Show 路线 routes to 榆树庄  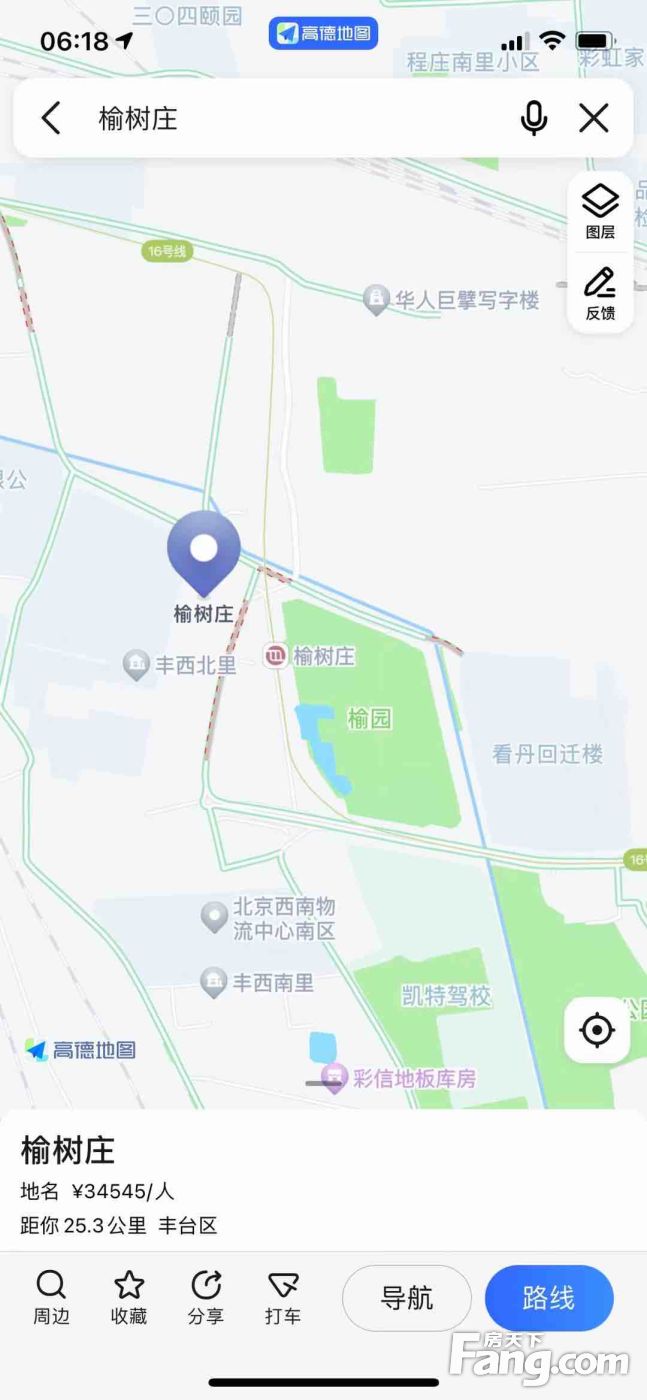tap(549, 1298)
